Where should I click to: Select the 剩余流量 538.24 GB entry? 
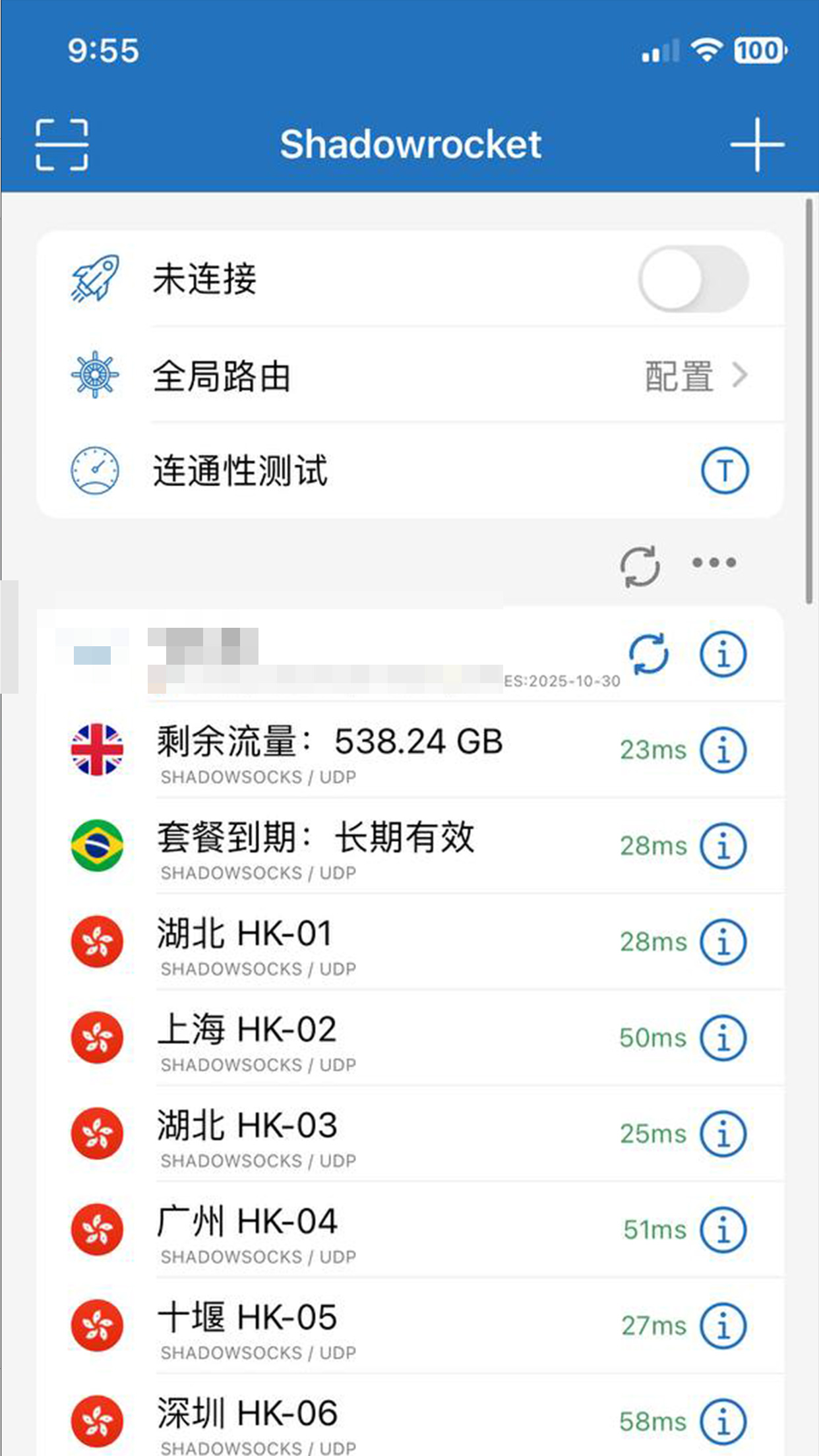(x=330, y=750)
